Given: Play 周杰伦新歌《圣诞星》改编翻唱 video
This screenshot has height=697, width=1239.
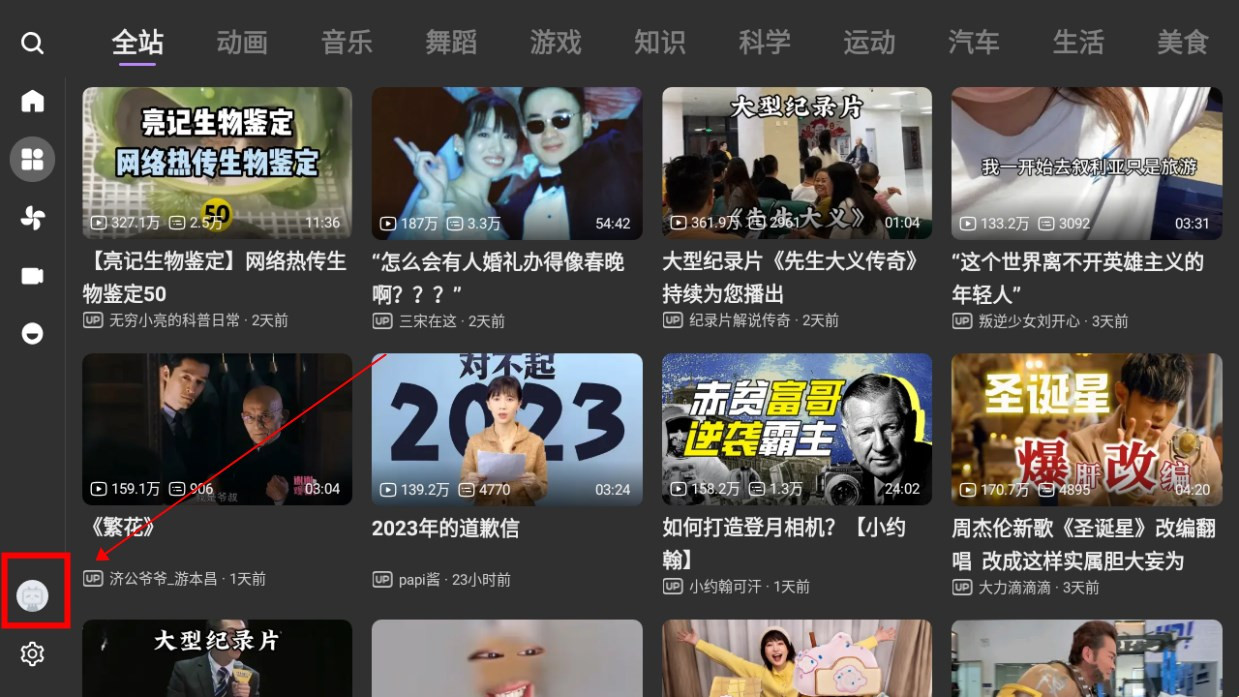Looking at the screenshot, I should pos(1086,429).
